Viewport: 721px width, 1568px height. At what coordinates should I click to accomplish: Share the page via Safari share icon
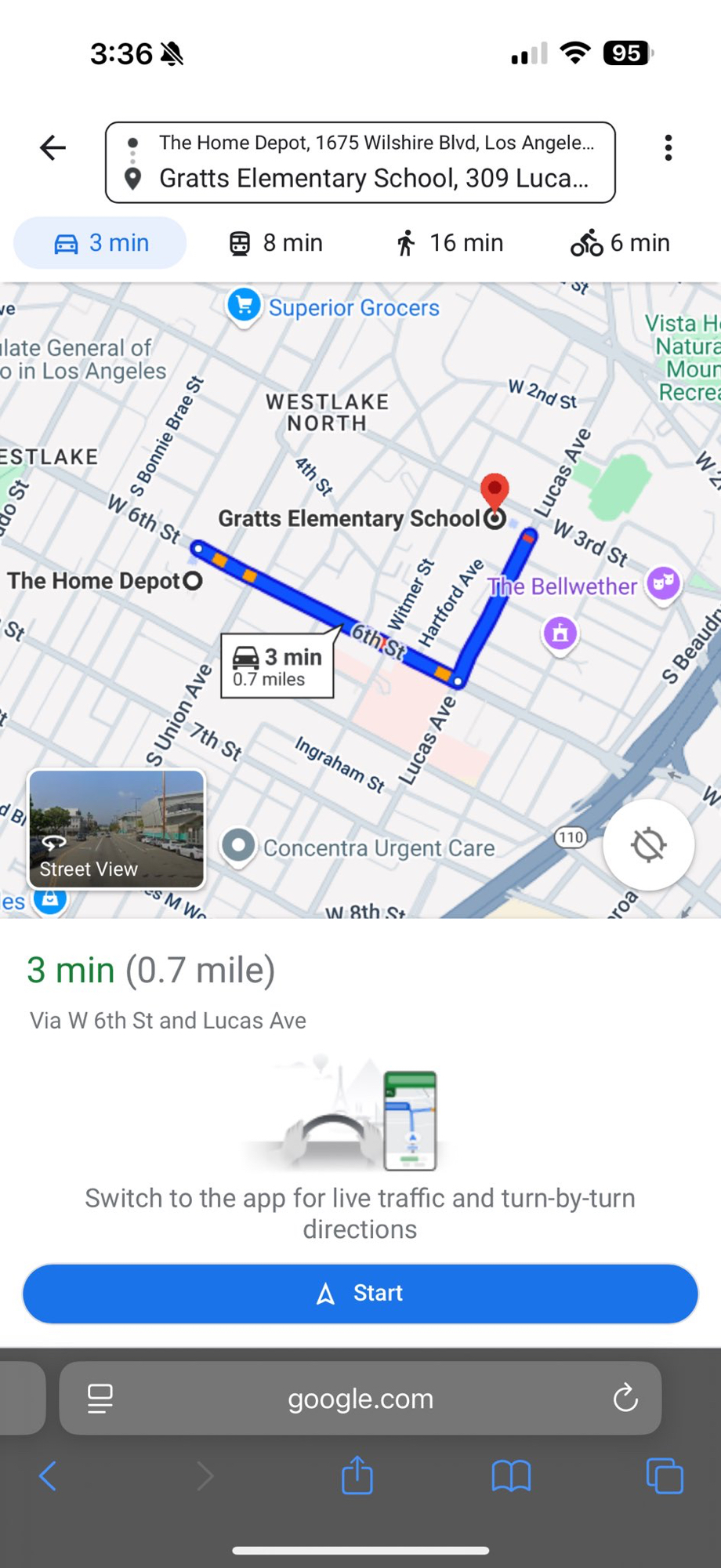[x=357, y=1475]
